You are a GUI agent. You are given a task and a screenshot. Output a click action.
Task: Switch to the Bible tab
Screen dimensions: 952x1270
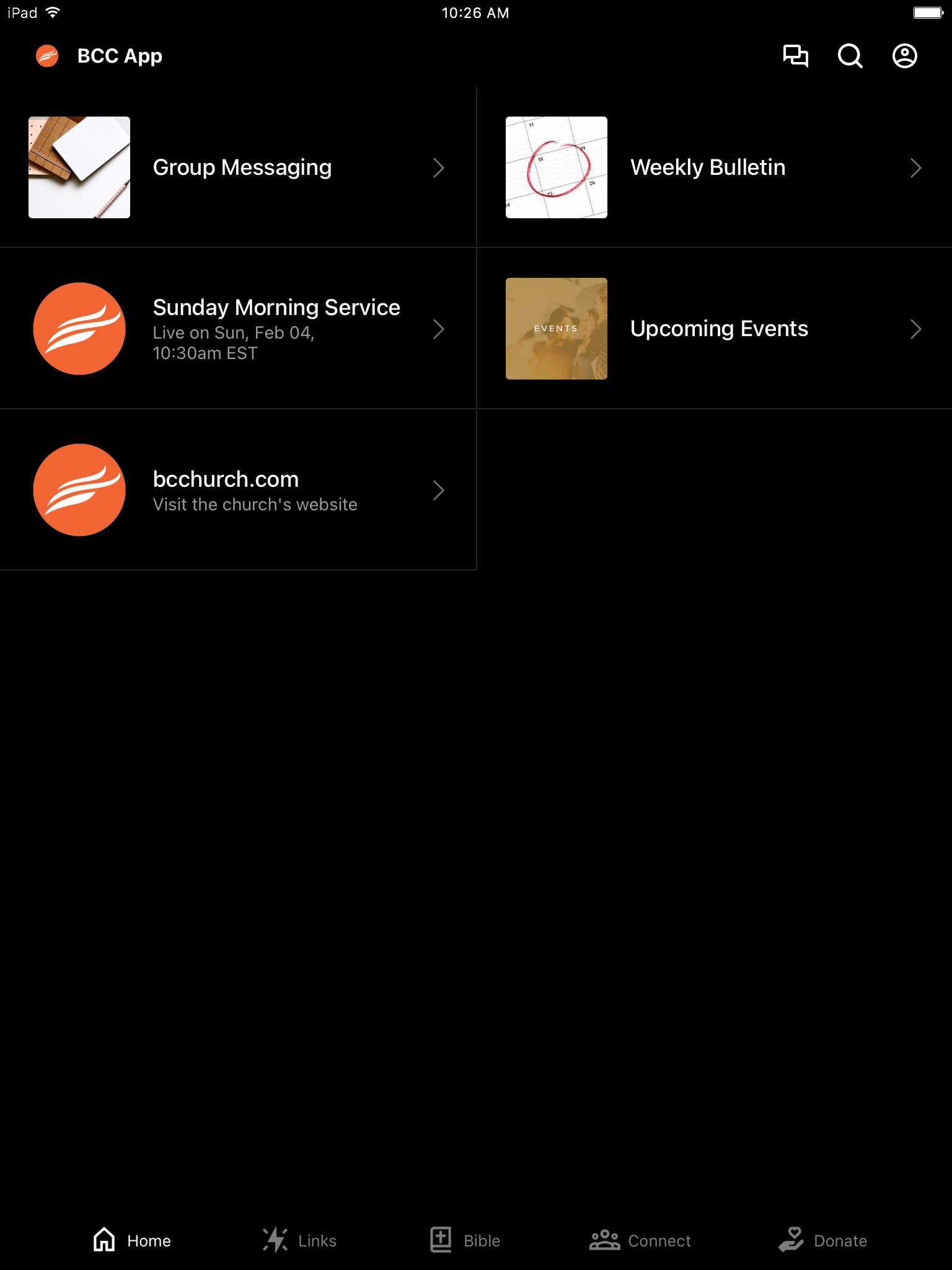[465, 1240]
